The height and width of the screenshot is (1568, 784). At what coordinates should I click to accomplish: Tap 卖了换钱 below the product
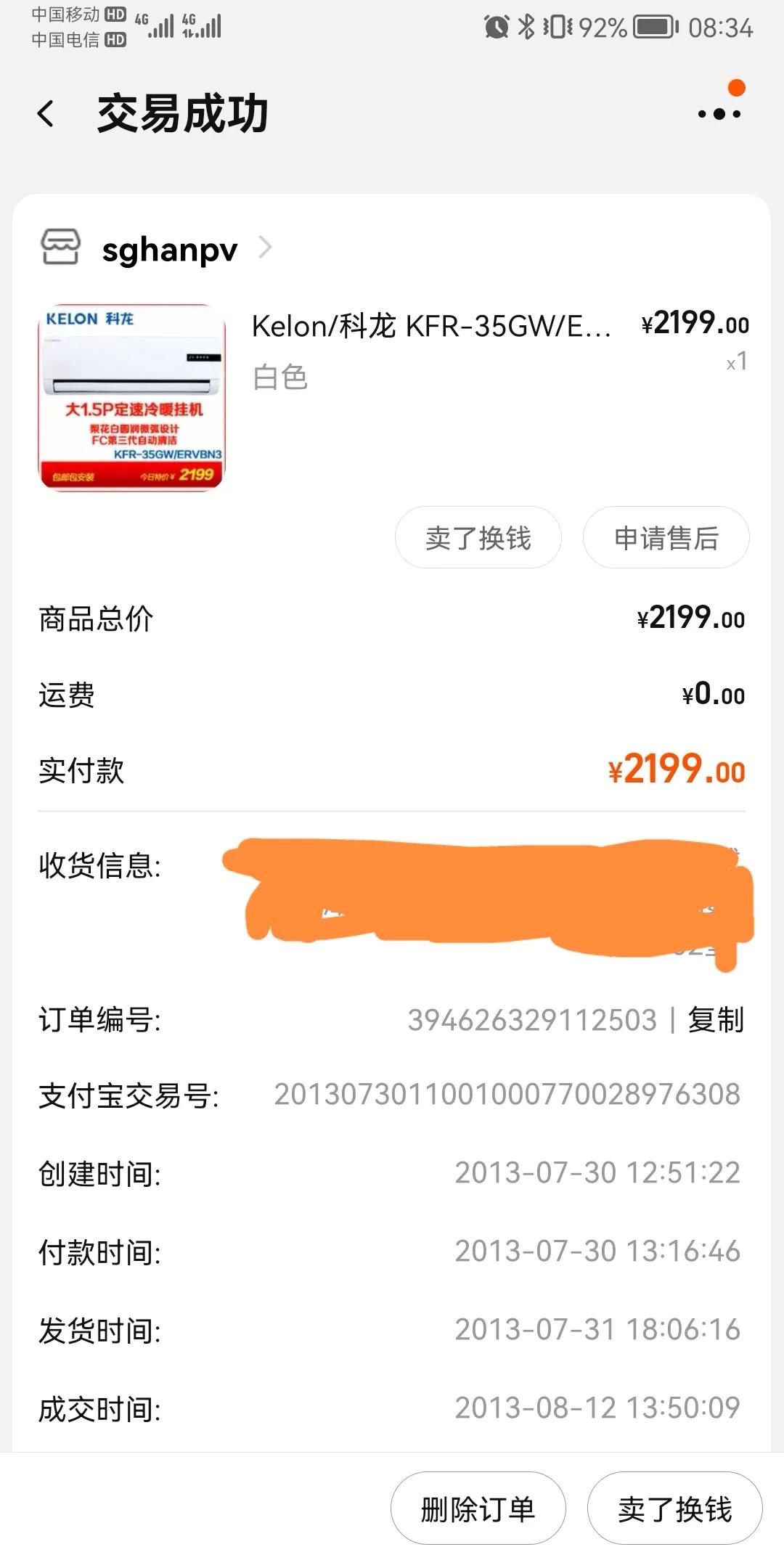(x=477, y=537)
